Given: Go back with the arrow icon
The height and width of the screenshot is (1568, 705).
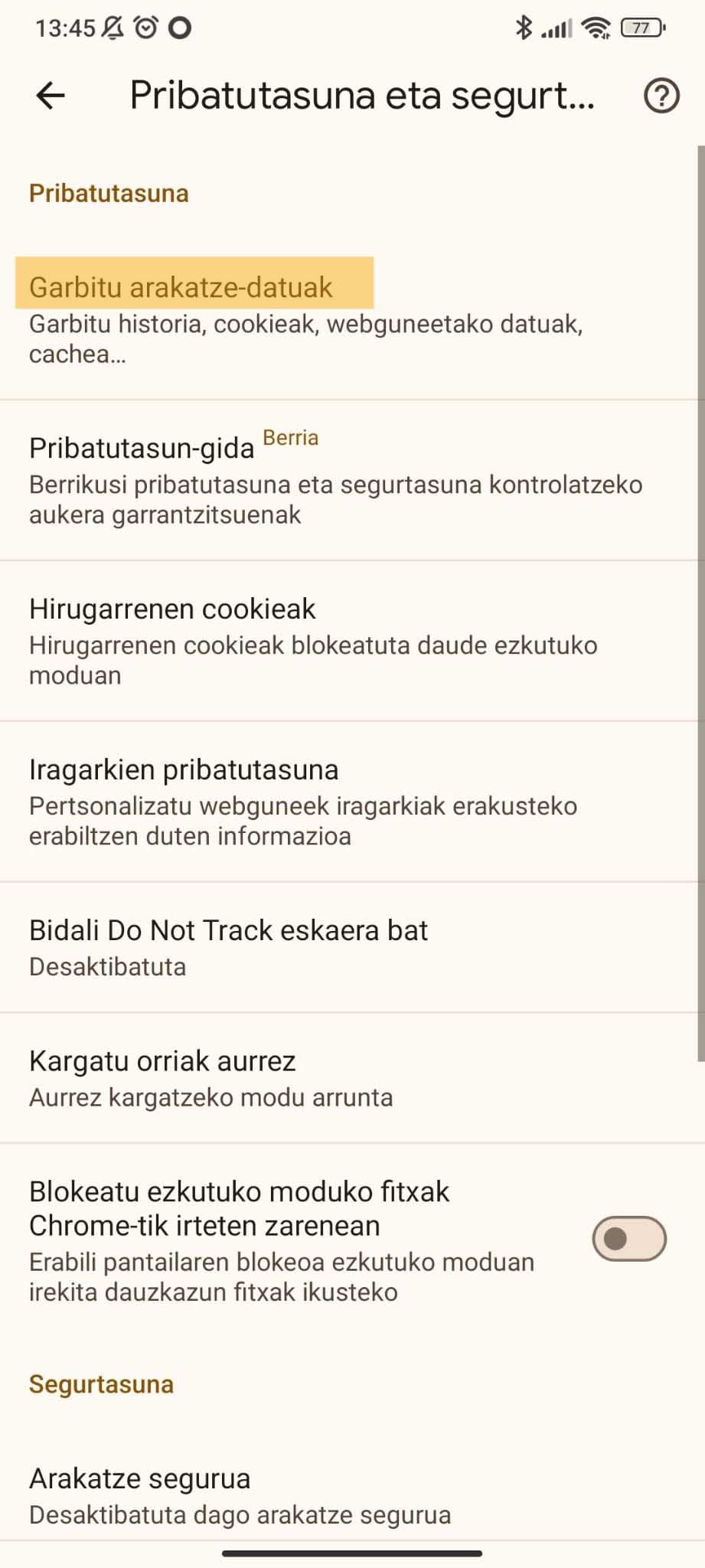Looking at the screenshot, I should click(51, 96).
